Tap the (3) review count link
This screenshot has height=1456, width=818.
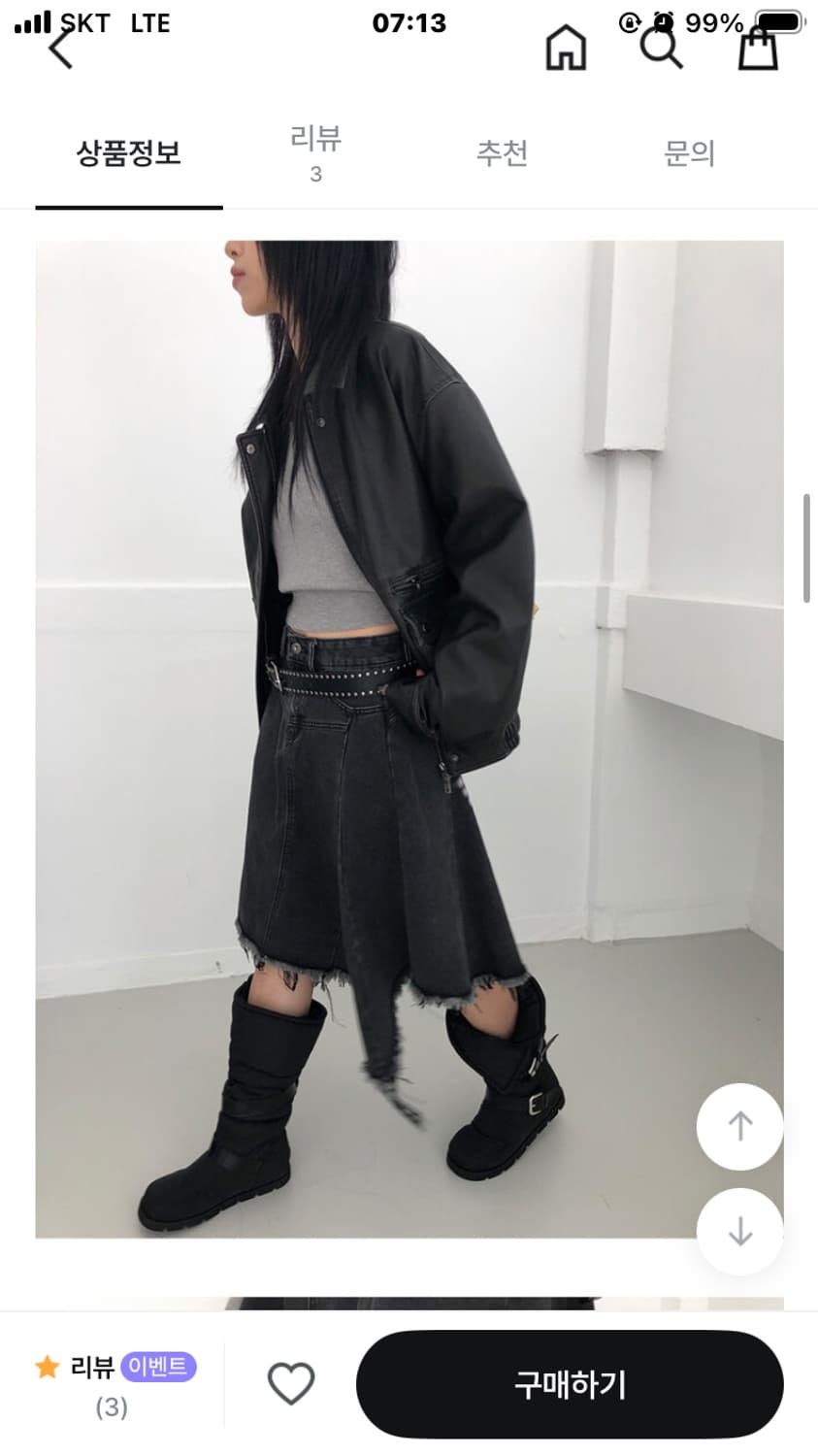(x=107, y=1406)
